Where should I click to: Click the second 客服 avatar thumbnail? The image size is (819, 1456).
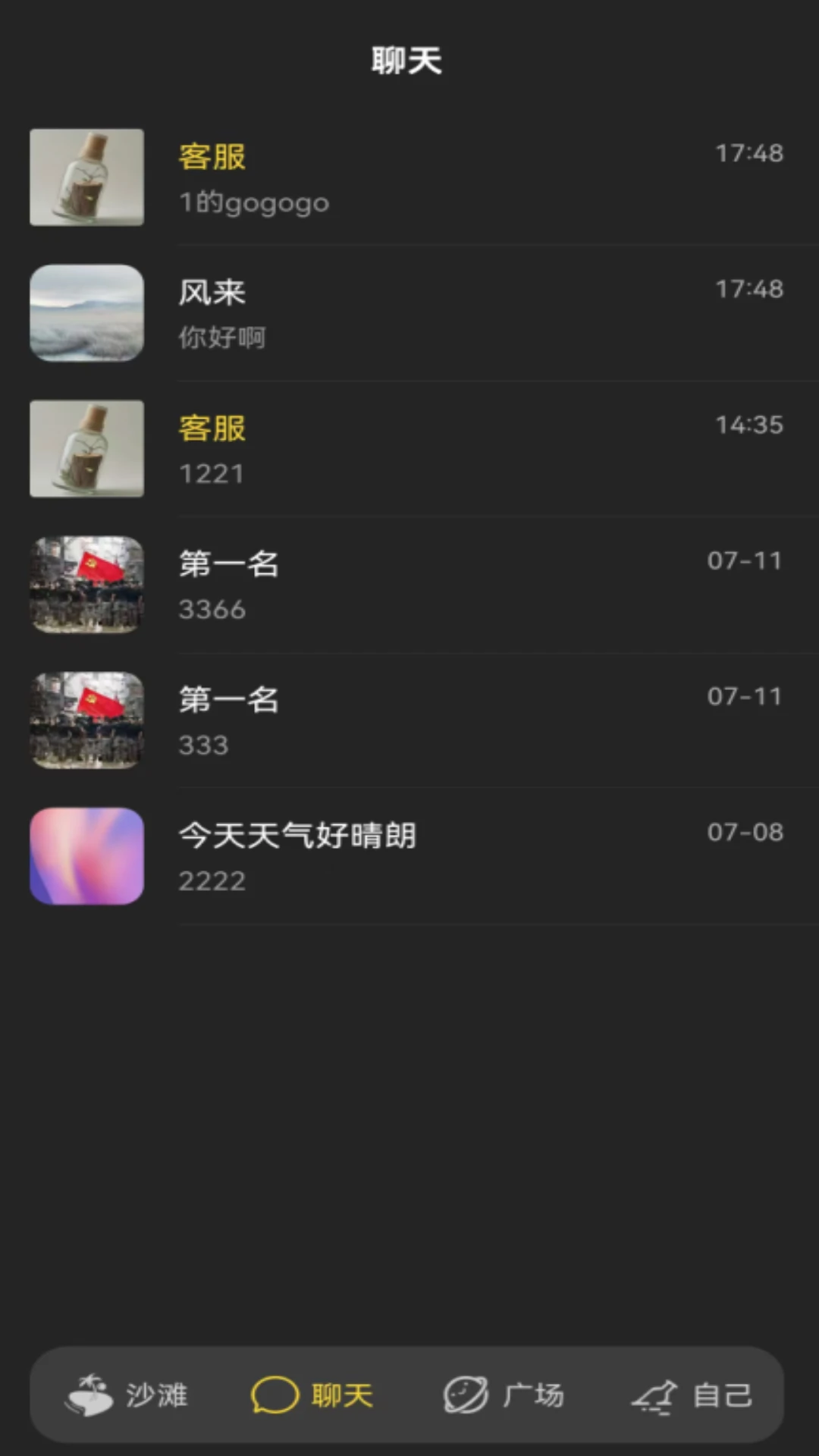[x=86, y=448]
